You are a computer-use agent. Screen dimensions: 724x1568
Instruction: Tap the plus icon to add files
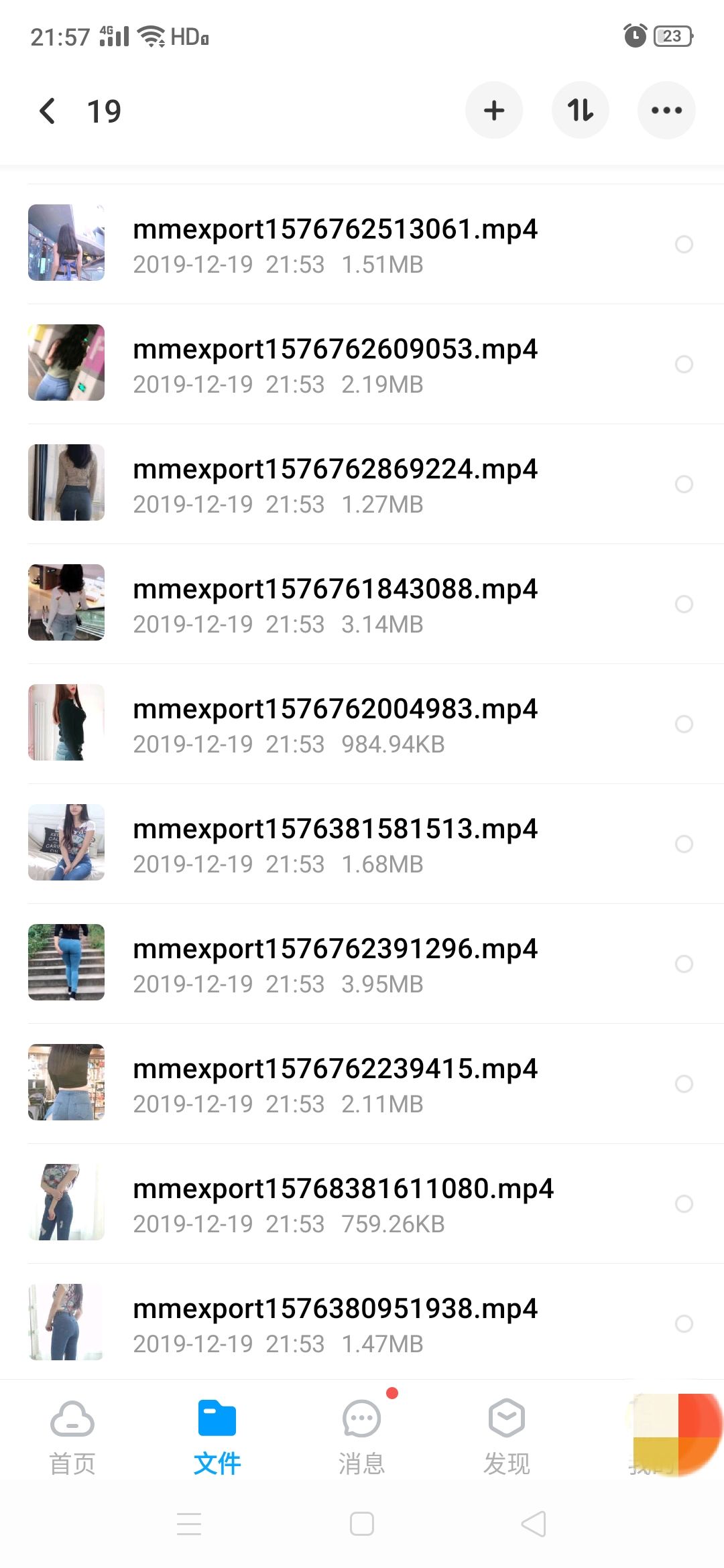(x=494, y=111)
